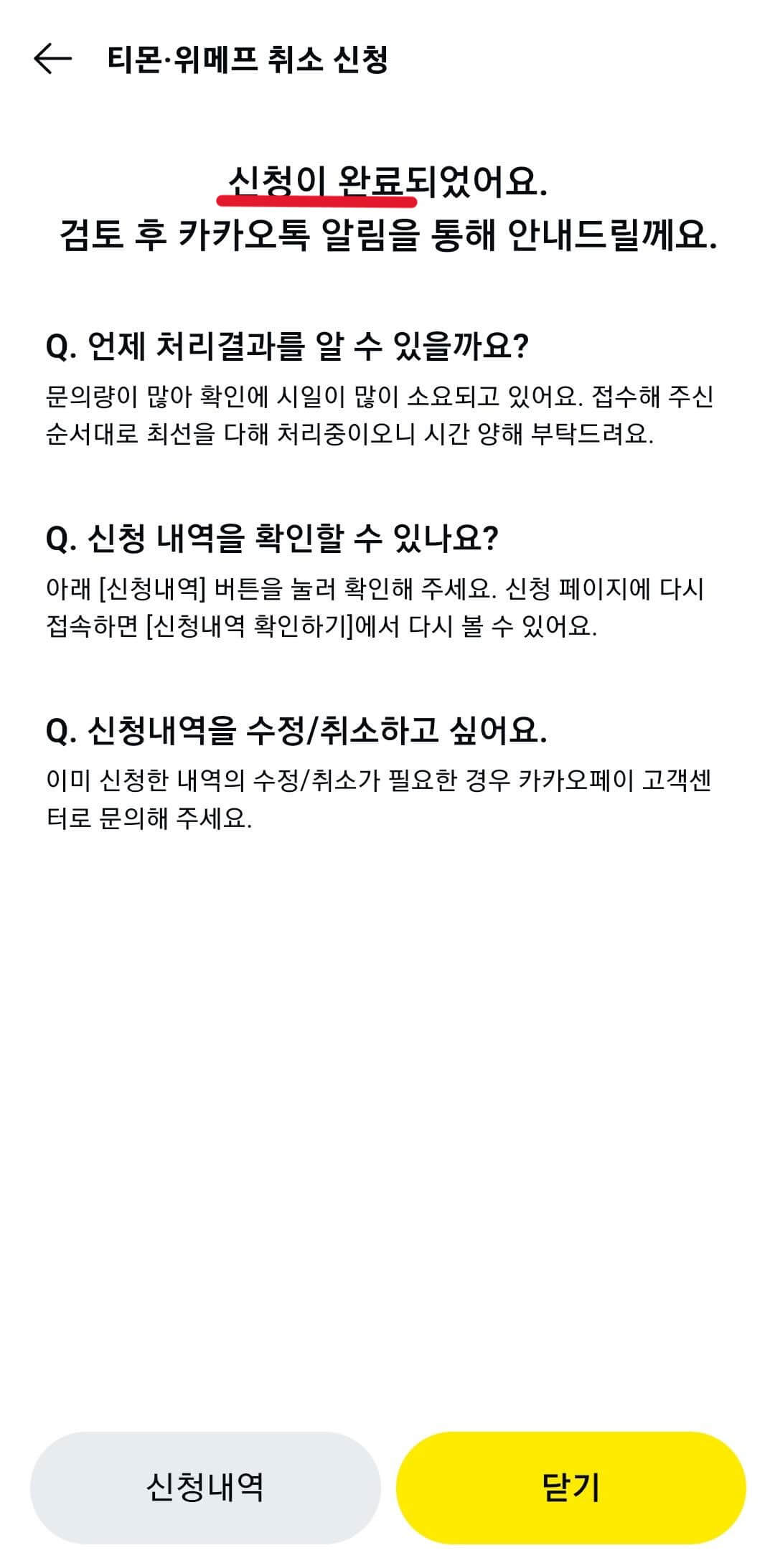Select the underlined 신청이 완료되었어요 text
775x1568 pixels.
click(387, 185)
